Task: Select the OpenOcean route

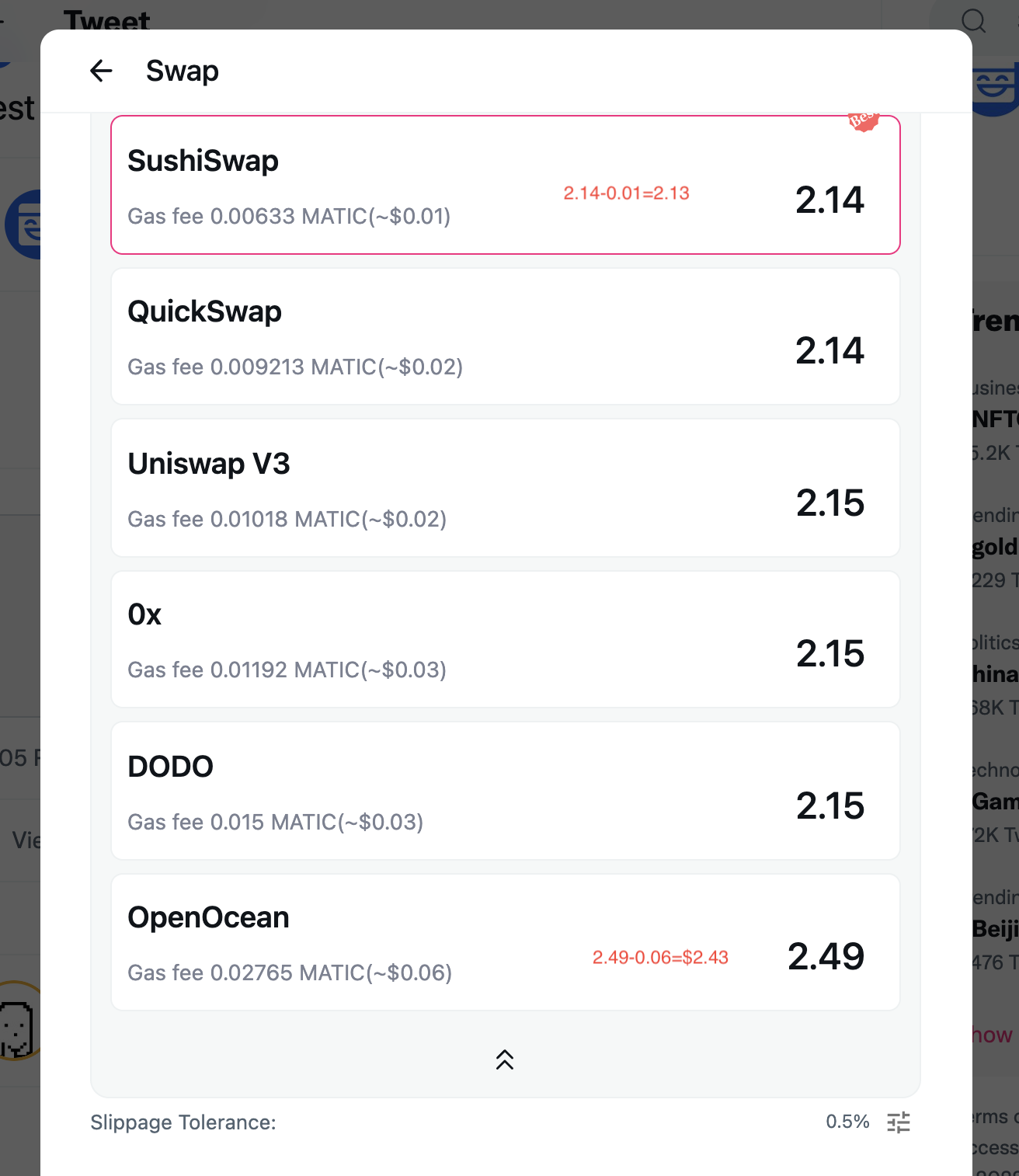Action: 505,942
